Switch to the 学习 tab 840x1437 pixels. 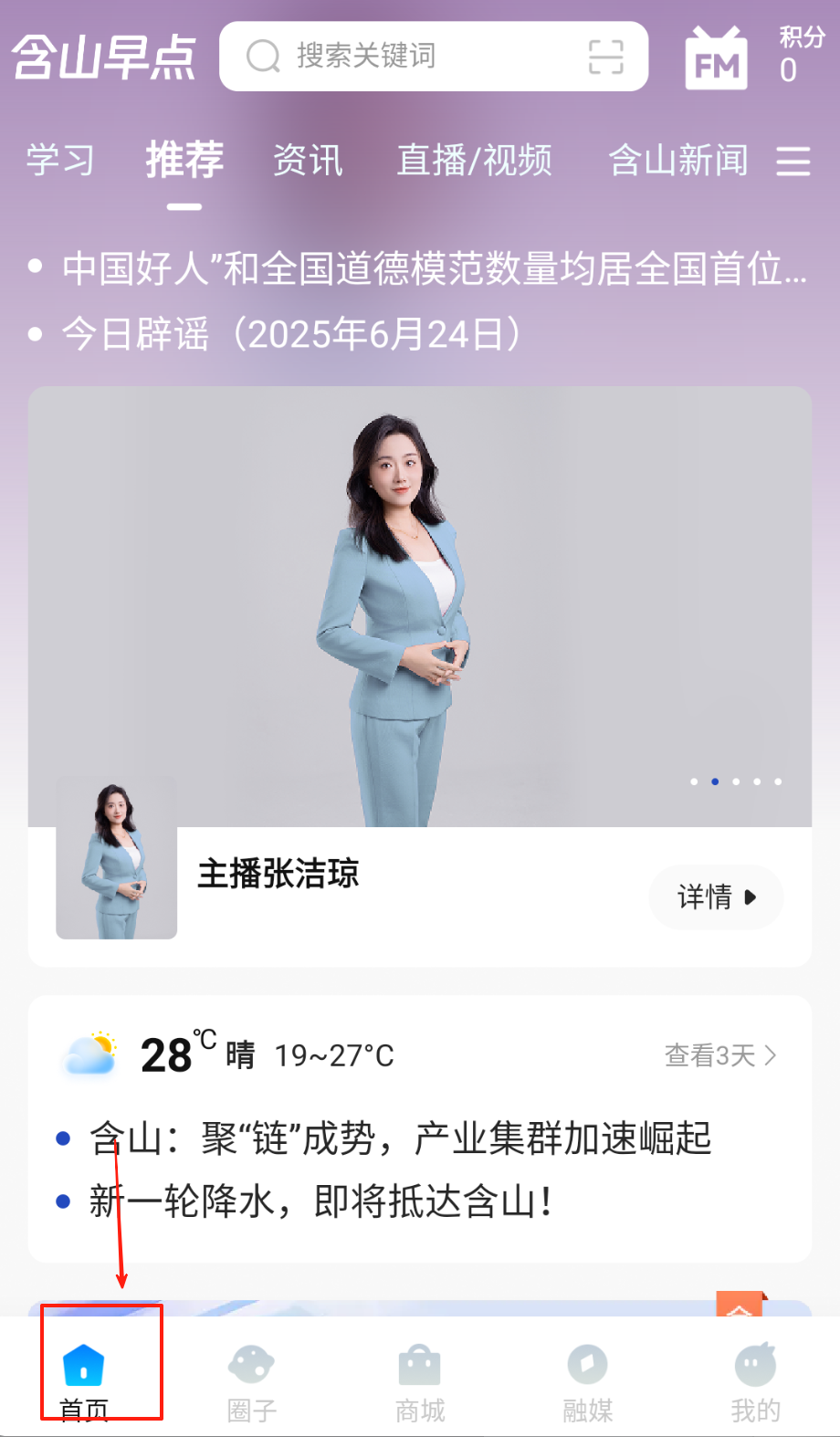pos(60,161)
